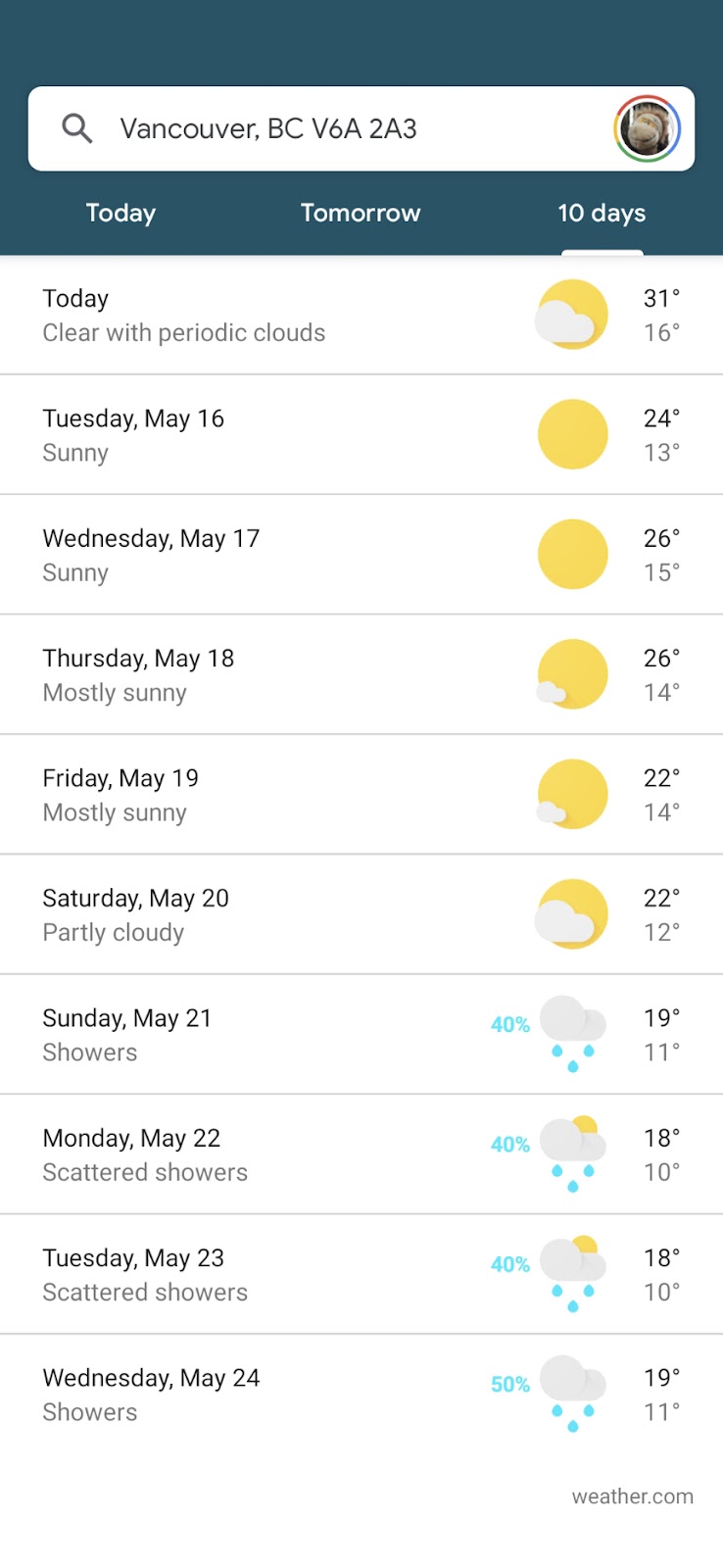Open the Google account profile picture
The width and height of the screenshot is (723, 1568).
pos(647,128)
